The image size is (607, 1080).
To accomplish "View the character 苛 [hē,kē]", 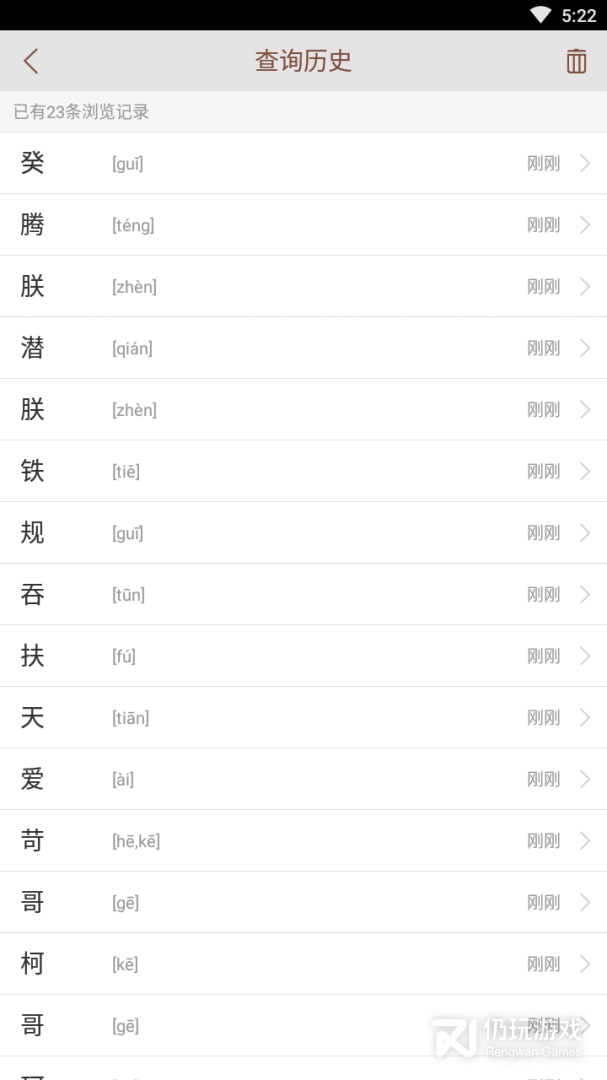I will pos(303,841).
